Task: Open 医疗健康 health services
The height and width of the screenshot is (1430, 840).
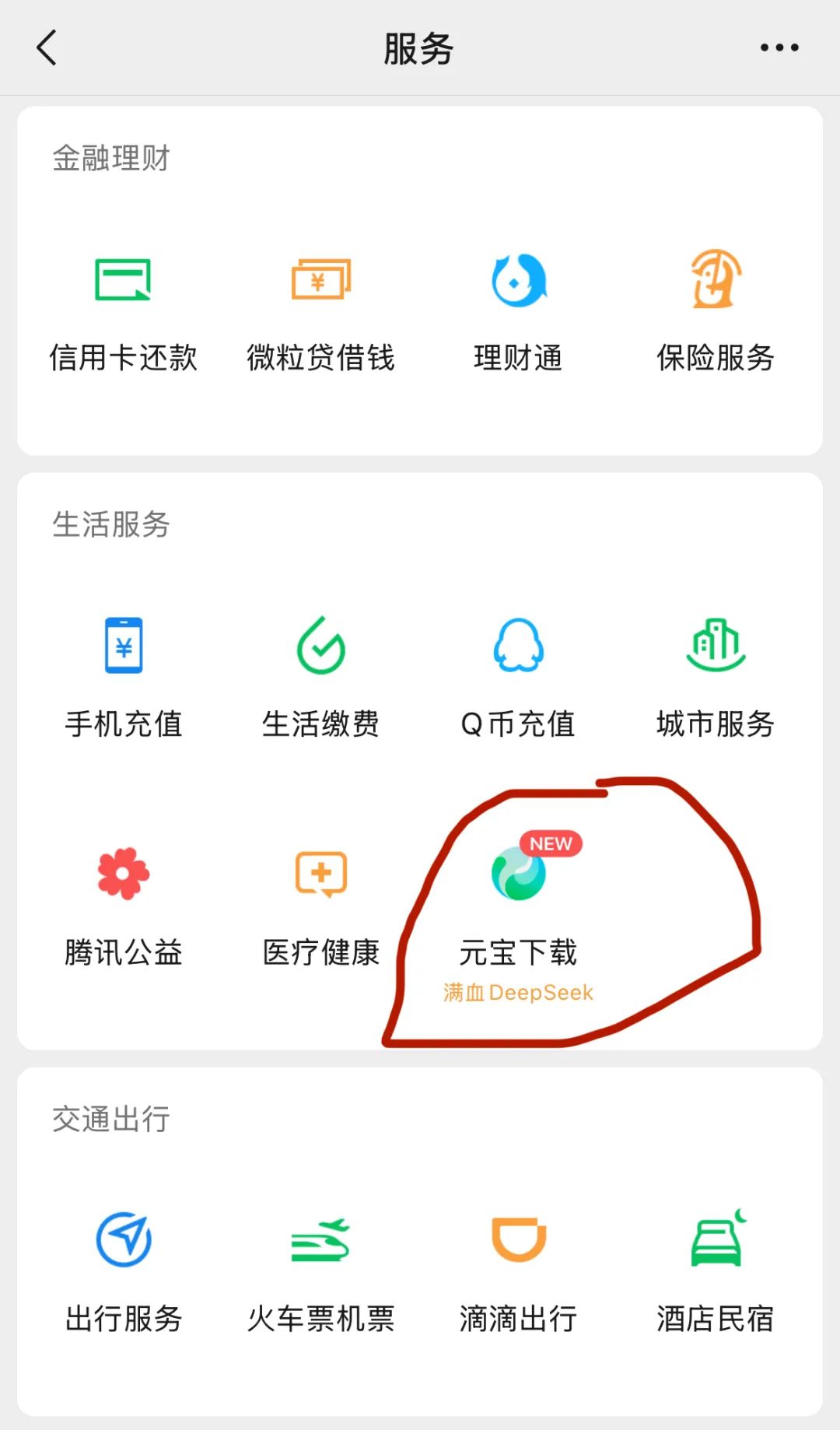Action: (321, 907)
